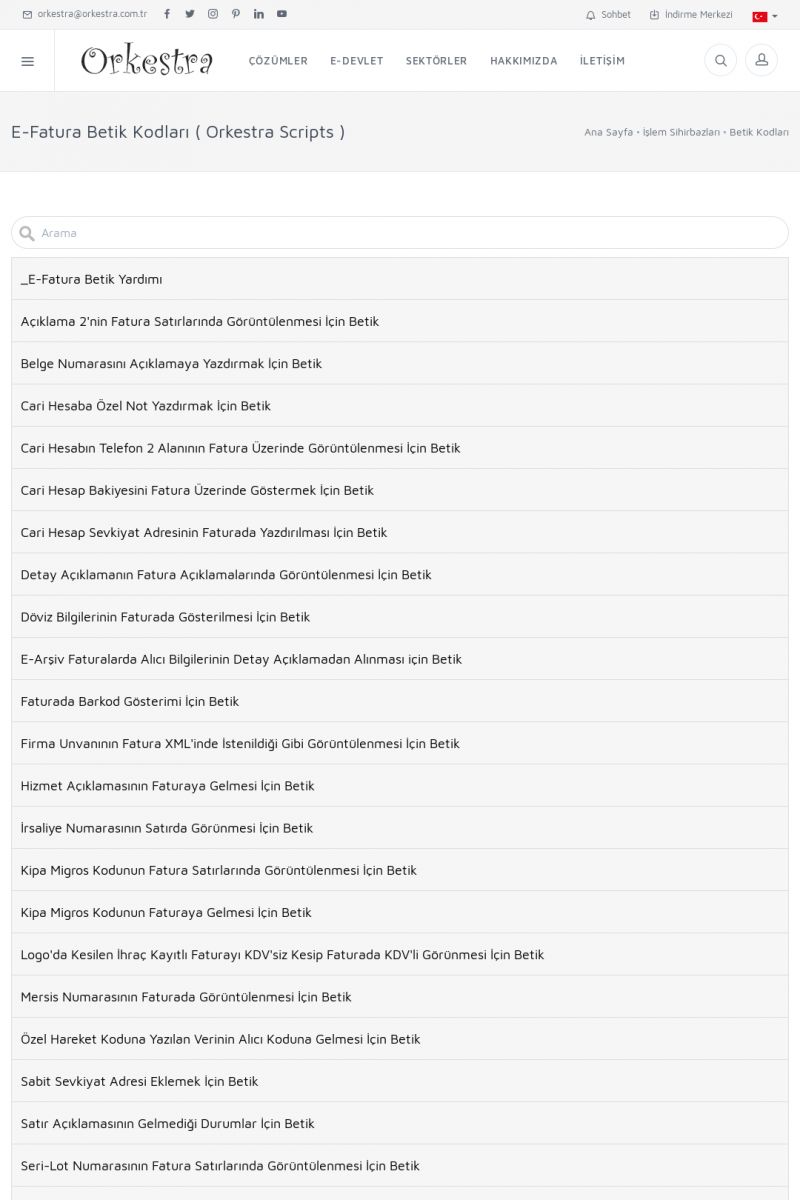
Task: Open the ÇÖZÜMLER menu
Action: 278,61
